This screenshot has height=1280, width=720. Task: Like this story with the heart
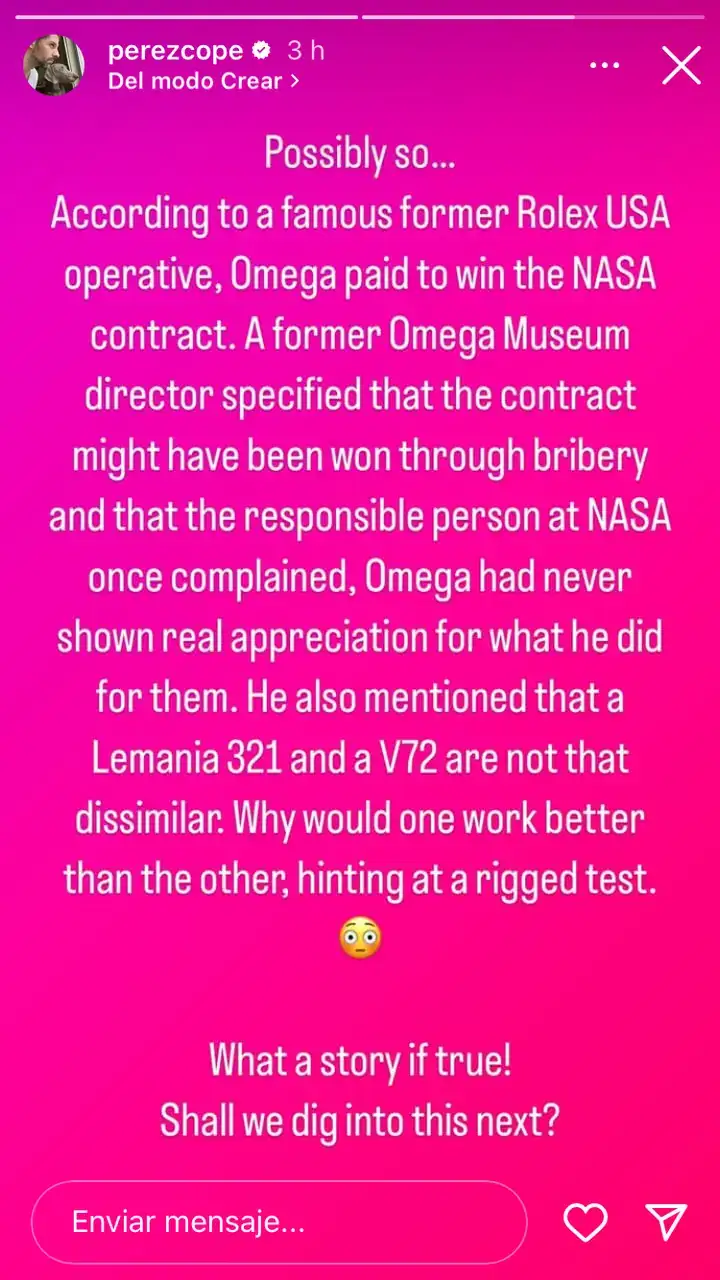pyautogui.click(x=585, y=1221)
